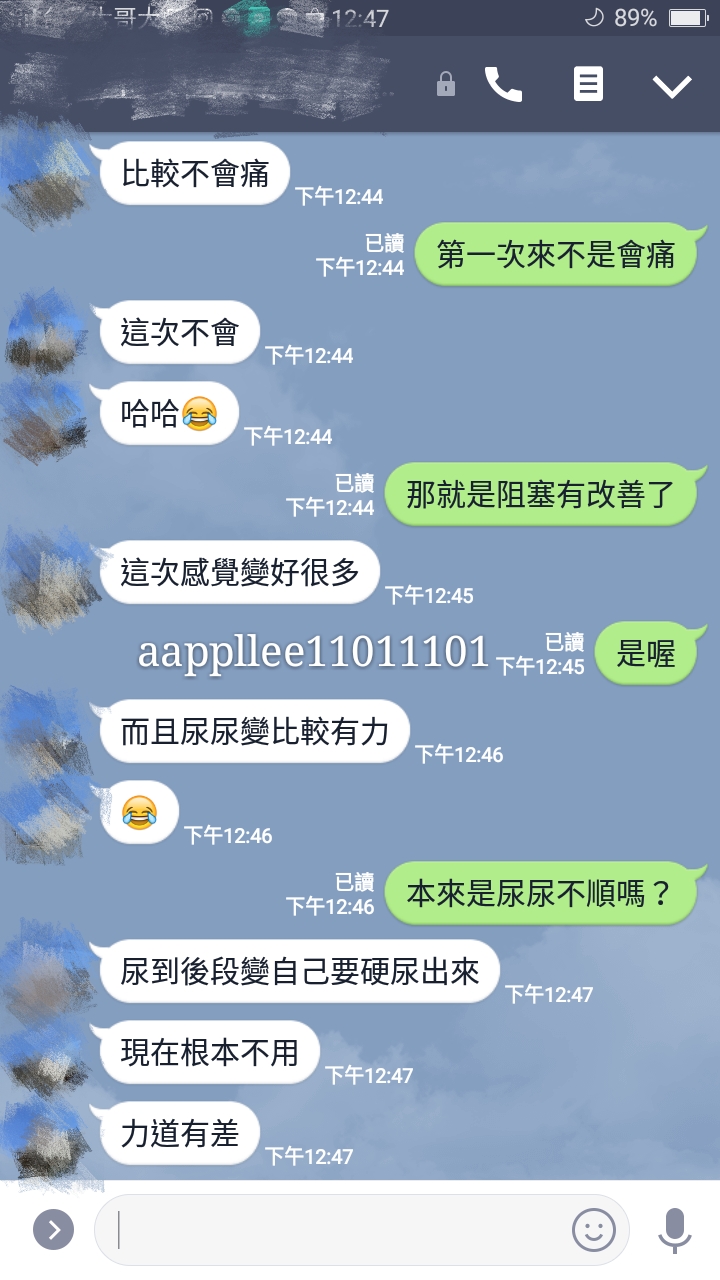Collapse the chat header with the chevron

pos(672,85)
